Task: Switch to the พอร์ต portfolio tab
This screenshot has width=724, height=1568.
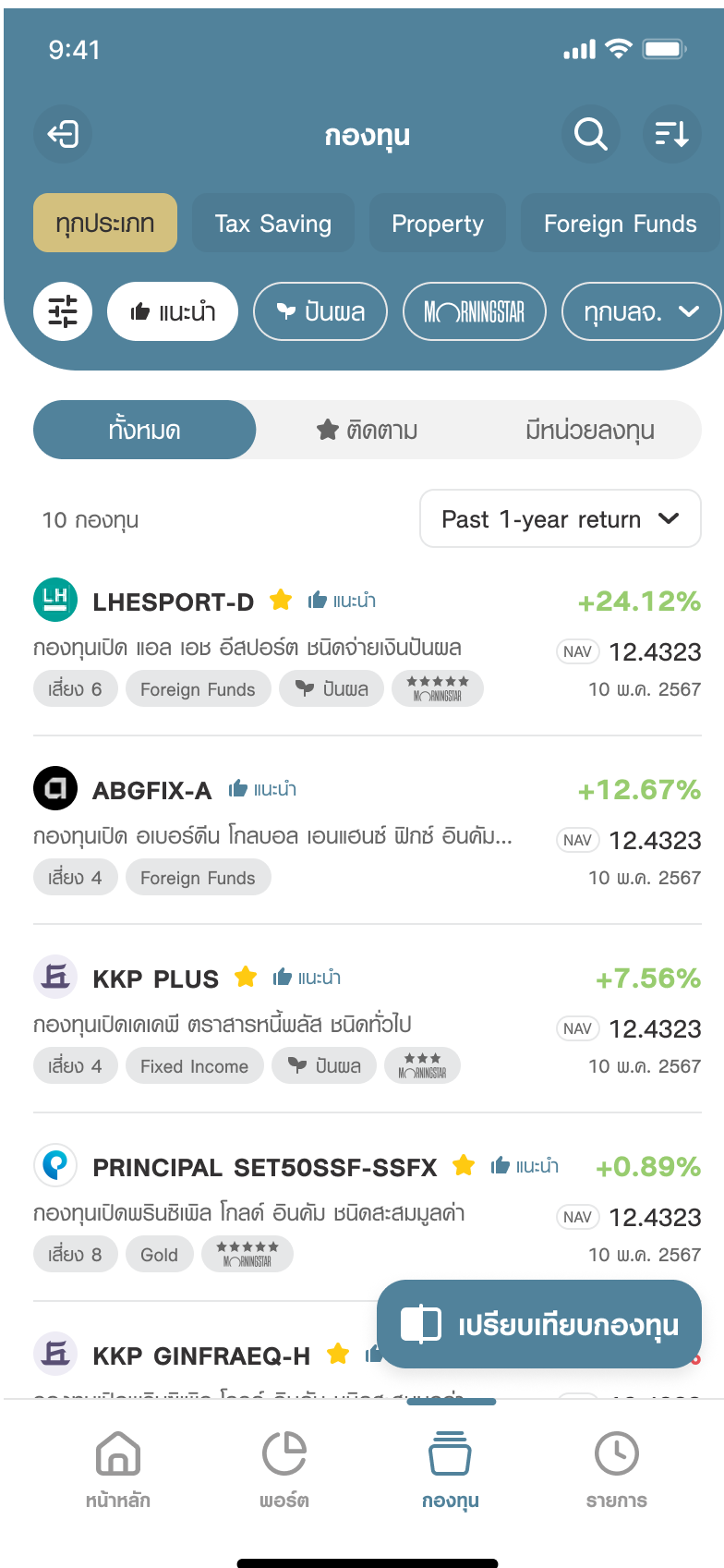Action: (284, 1469)
